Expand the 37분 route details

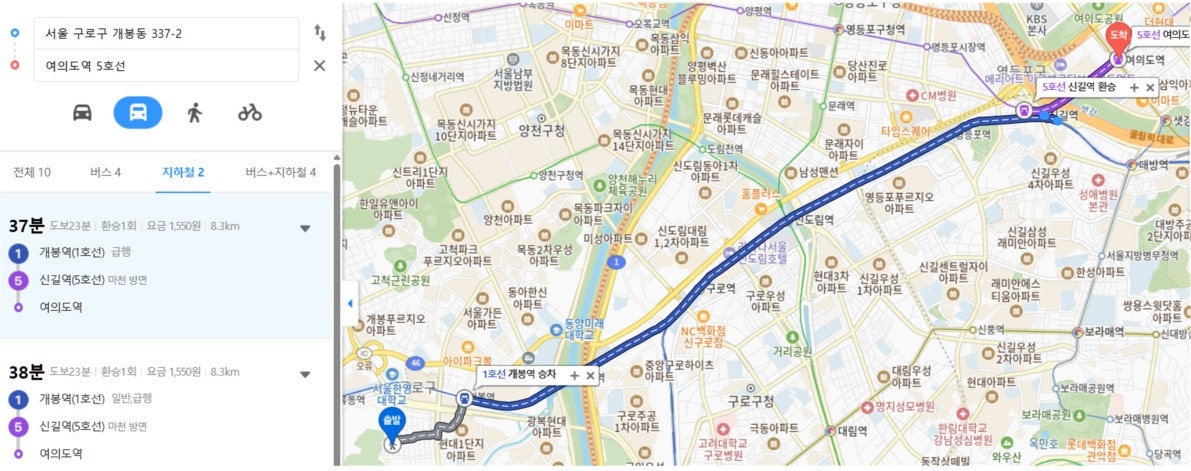[305, 228]
